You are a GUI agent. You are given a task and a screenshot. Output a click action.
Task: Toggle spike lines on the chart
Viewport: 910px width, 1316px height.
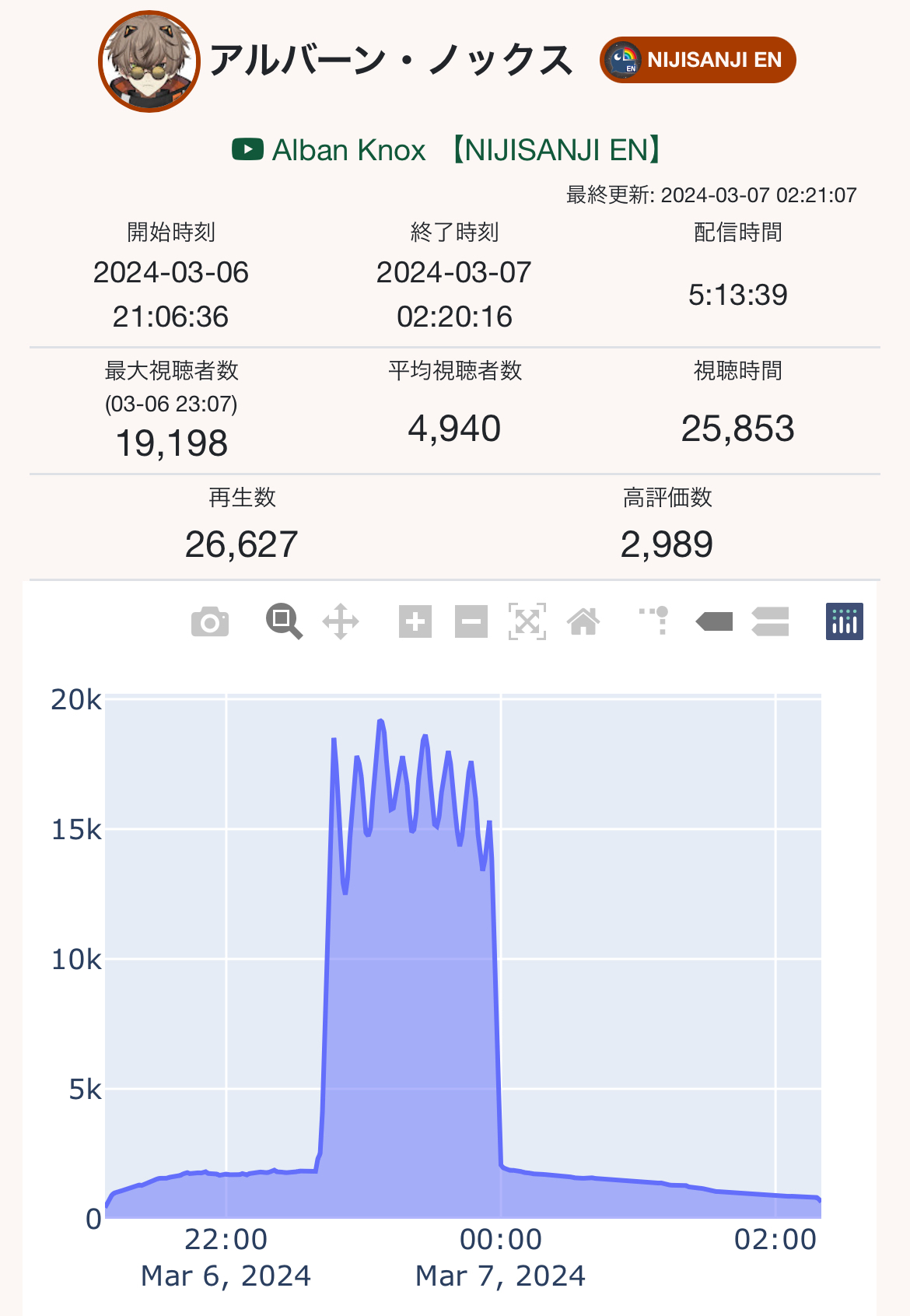click(654, 621)
